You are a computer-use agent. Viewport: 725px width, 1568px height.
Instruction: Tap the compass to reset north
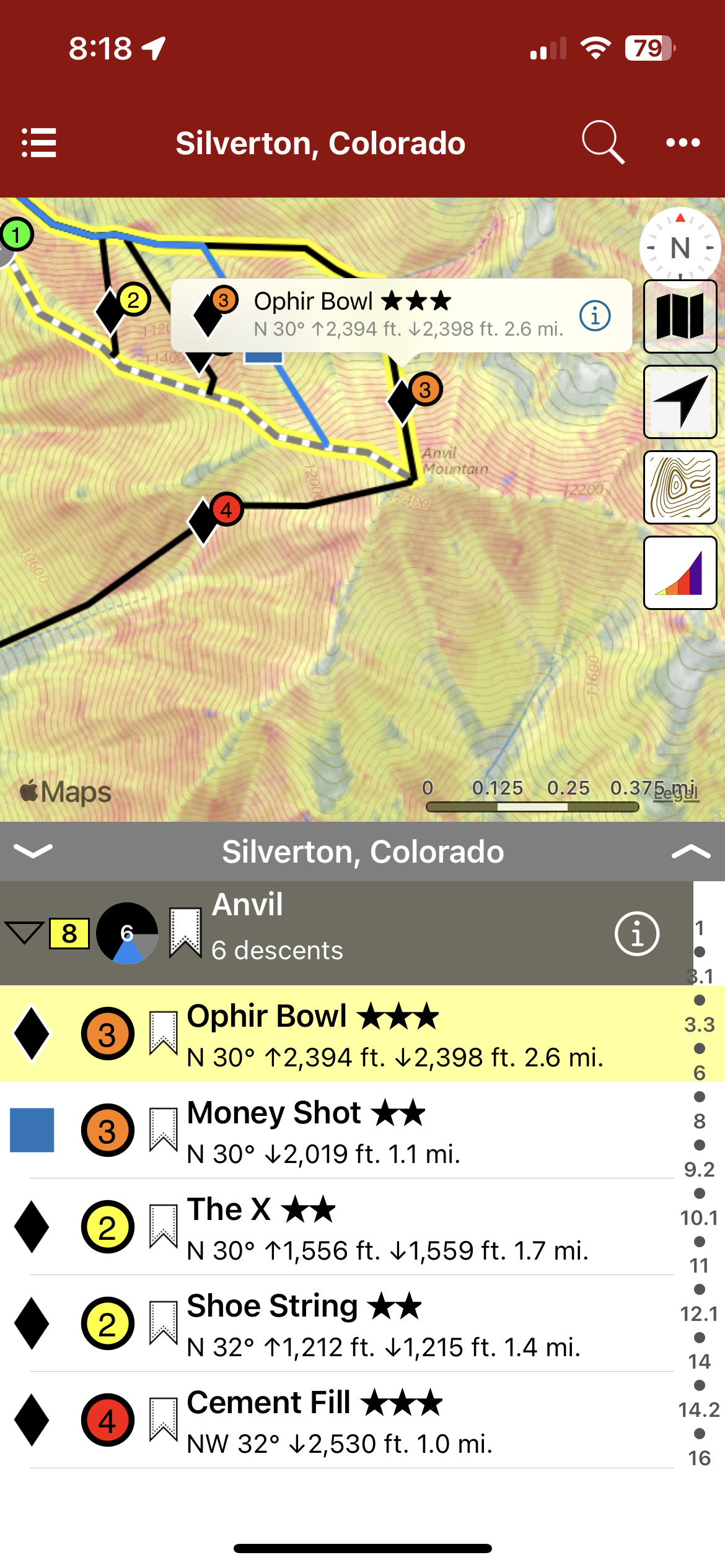[x=680, y=246]
